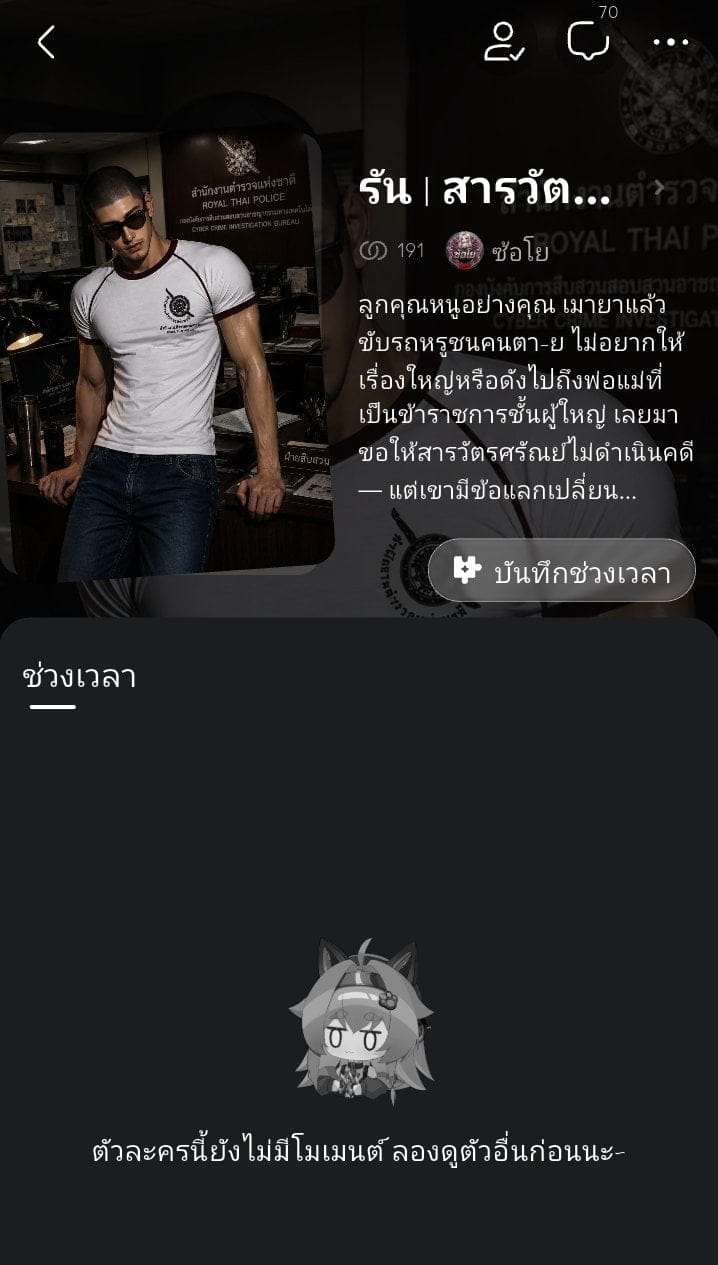Go back using the top-left arrow
Viewport: 718px width, 1265px height.
[x=46, y=42]
